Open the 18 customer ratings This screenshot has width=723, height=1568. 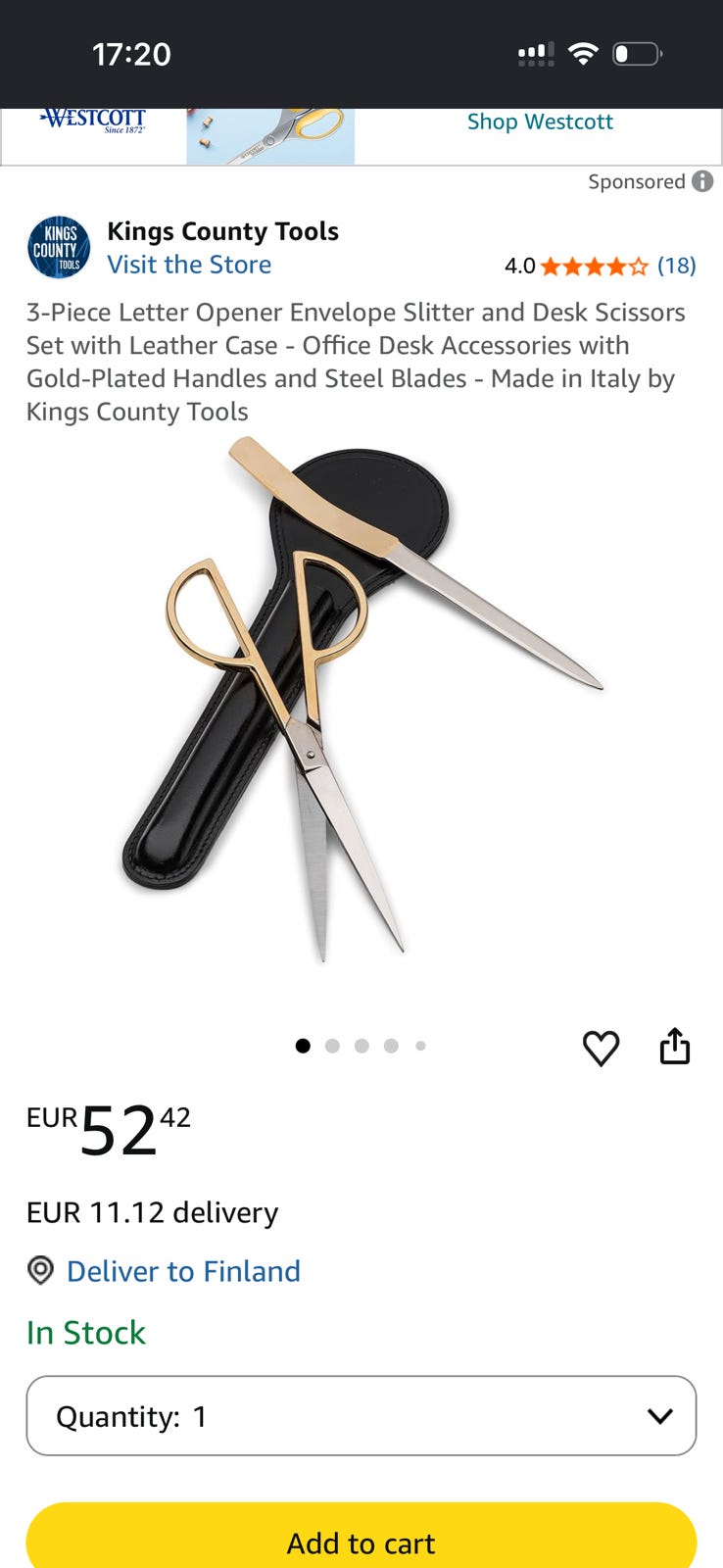click(676, 266)
